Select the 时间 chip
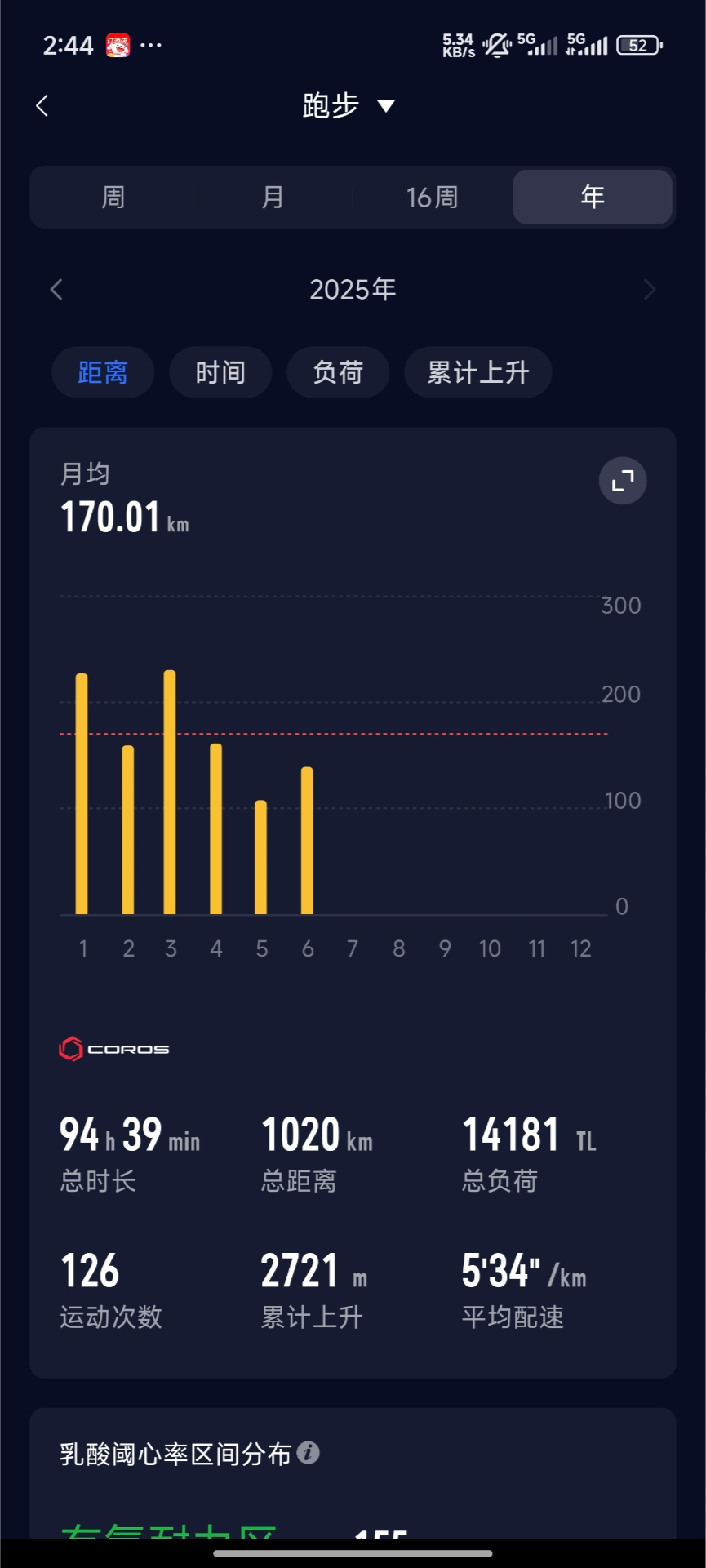 click(220, 373)
